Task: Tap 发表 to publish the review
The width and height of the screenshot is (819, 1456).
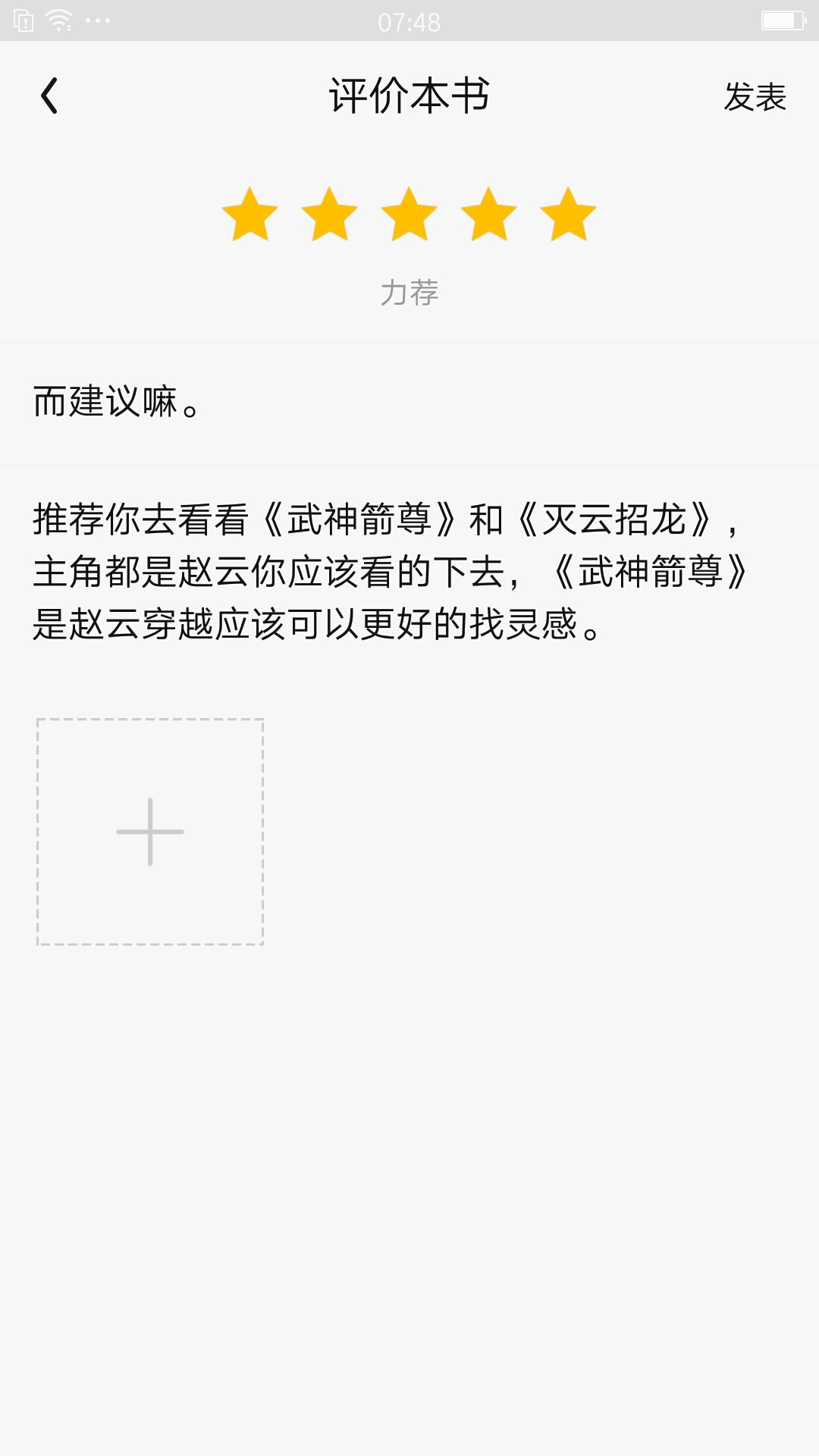Action: tap(755, 97)
